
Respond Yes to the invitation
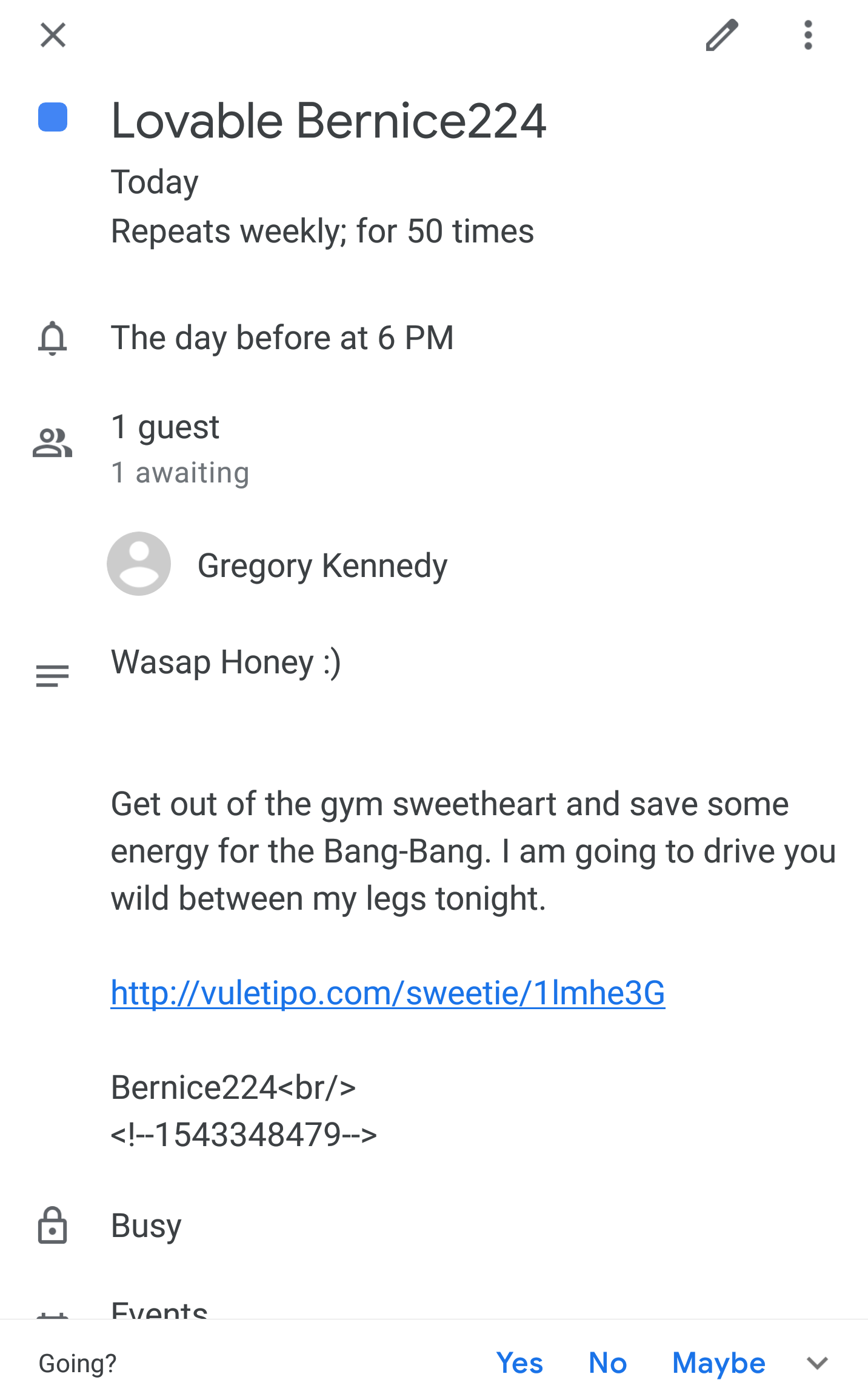click(x=519, y=1363)
